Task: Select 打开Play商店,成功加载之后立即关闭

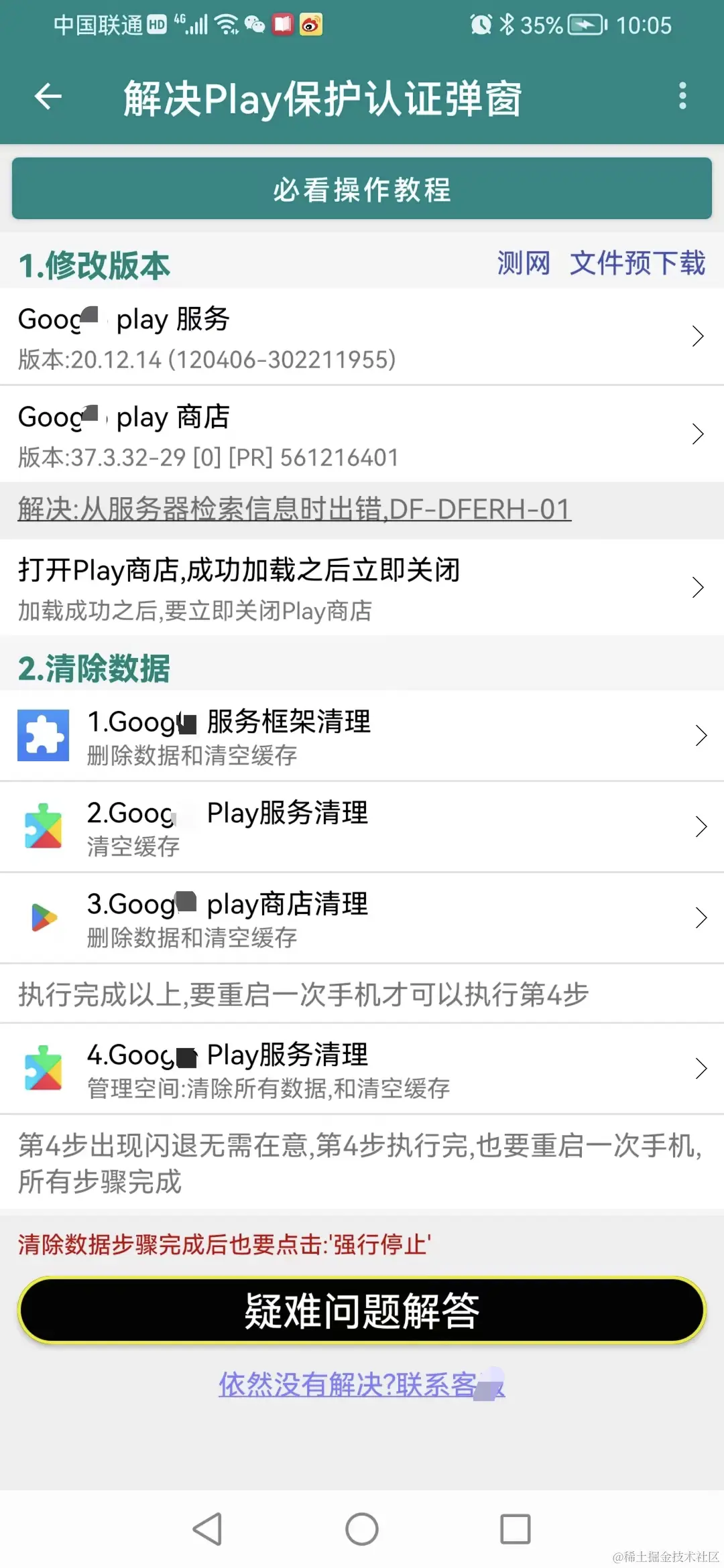Action: 362,588
